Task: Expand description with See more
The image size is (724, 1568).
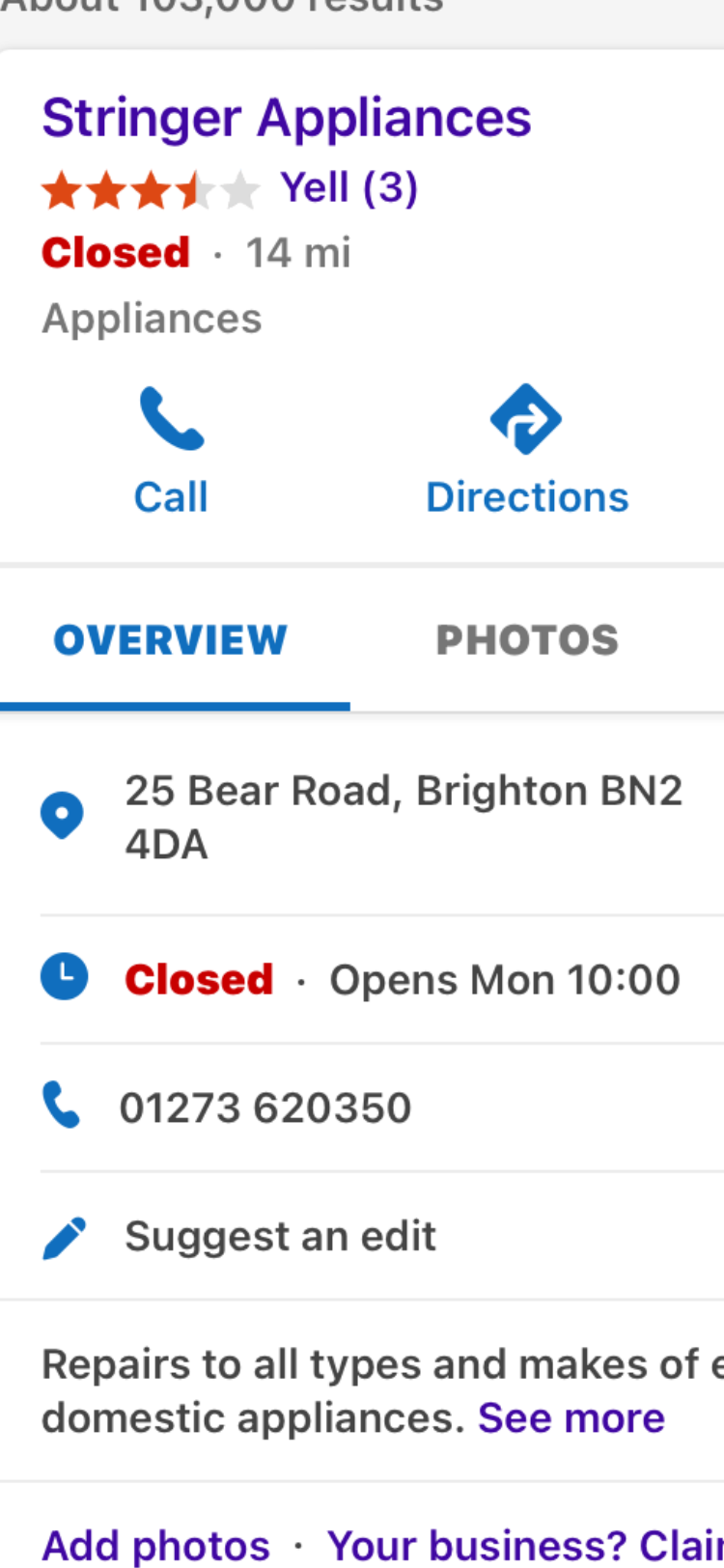Action: point(571,1417)
